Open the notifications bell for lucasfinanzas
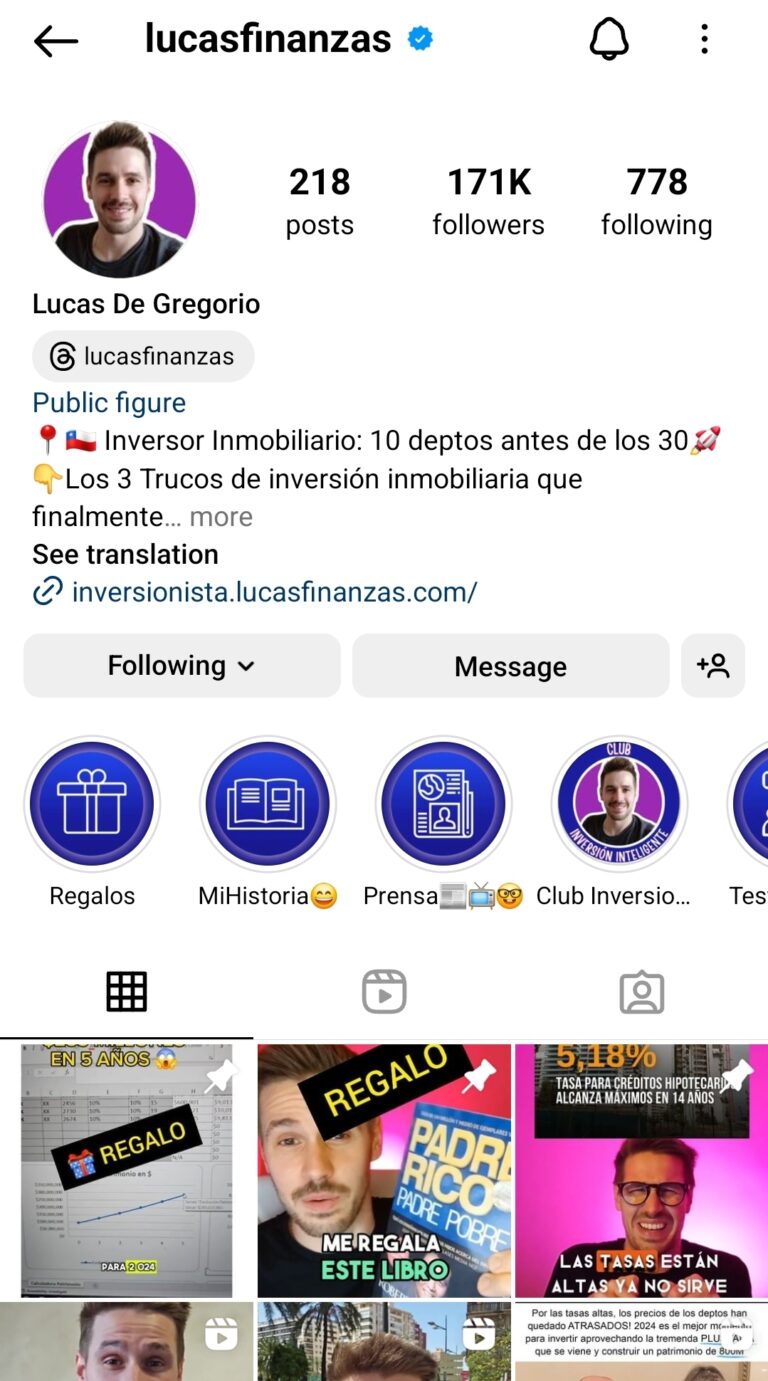This screenshot has height=1381, width=768. point(608,40)
